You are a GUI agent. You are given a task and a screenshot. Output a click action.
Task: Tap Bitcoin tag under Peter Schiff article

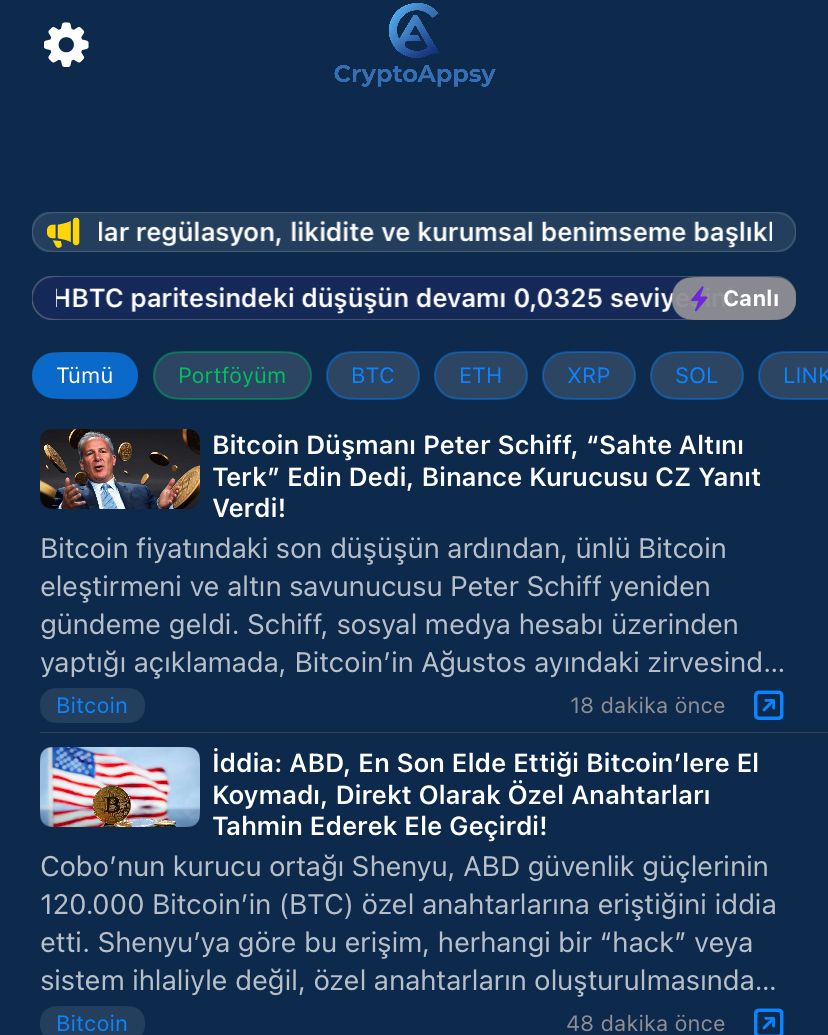92,706
